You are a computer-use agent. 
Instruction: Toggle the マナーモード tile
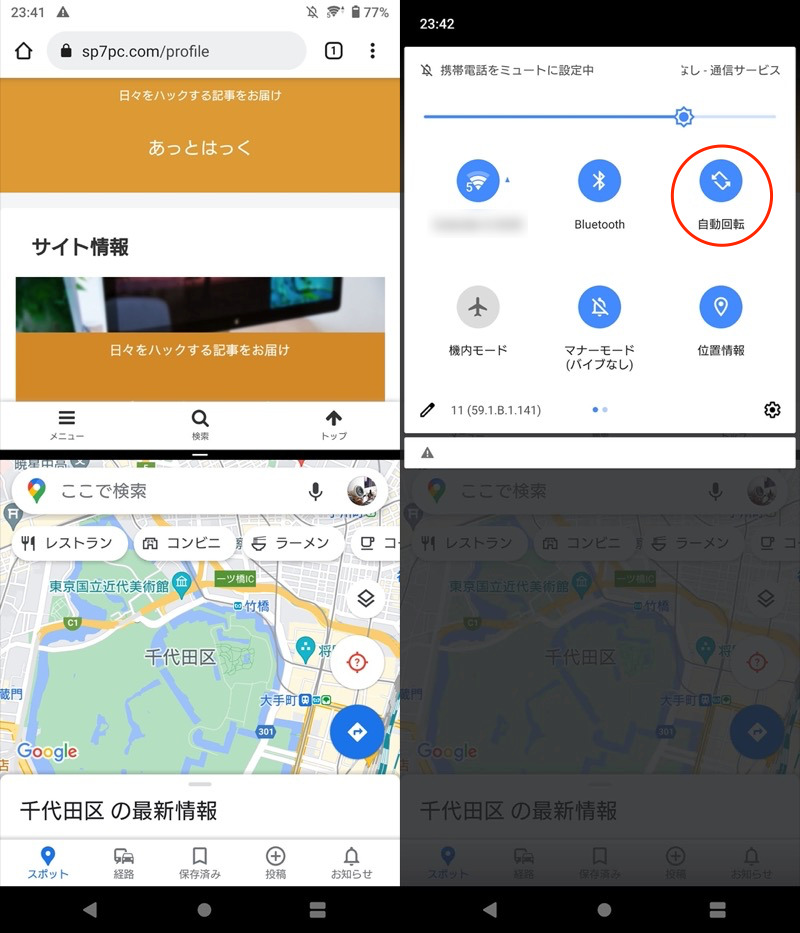click(599, 307)
